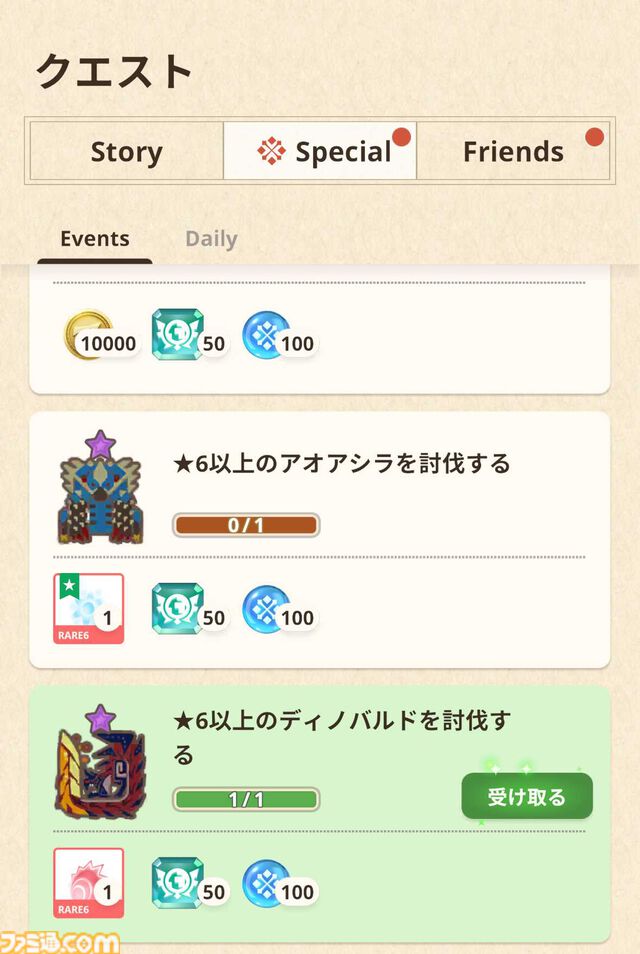640x954 pixels.
Task: Select the Special quest tab
Action: click(x=320, y=152)
